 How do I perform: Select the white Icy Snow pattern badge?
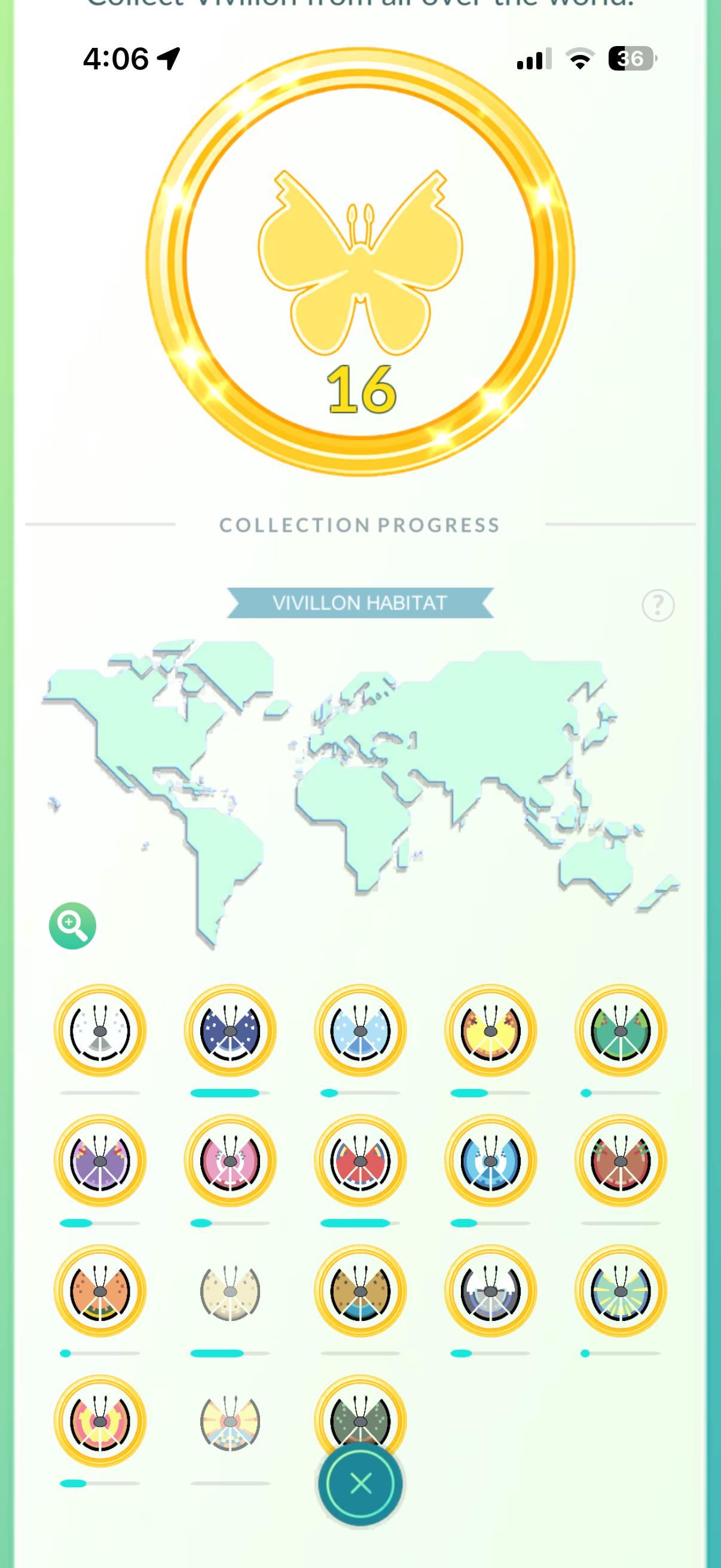(100, 1030)
